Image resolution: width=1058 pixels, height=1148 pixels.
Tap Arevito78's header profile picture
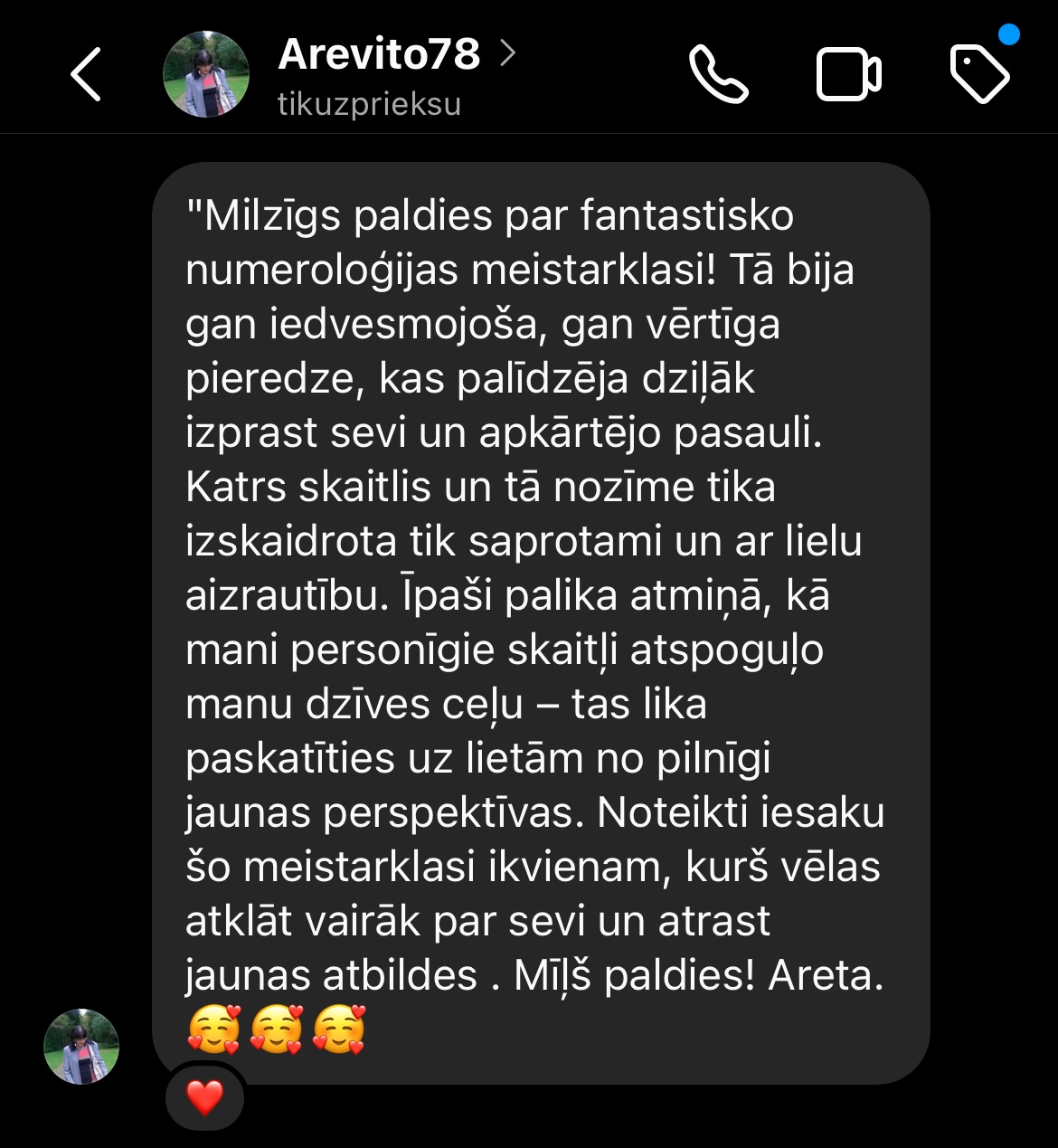[206, 74]
